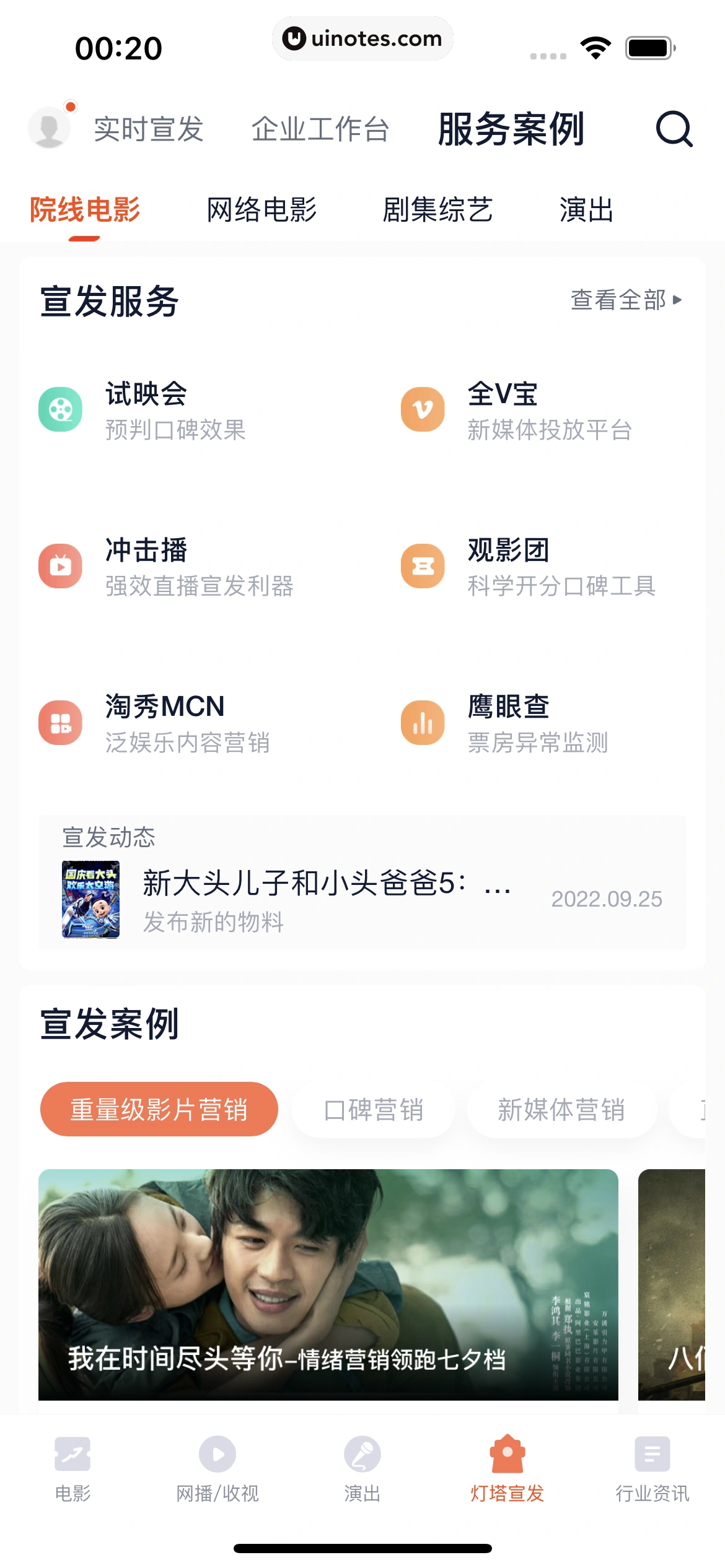Select the 网络电影 category tab
725x1568 pixels.
tap(261, 210)
